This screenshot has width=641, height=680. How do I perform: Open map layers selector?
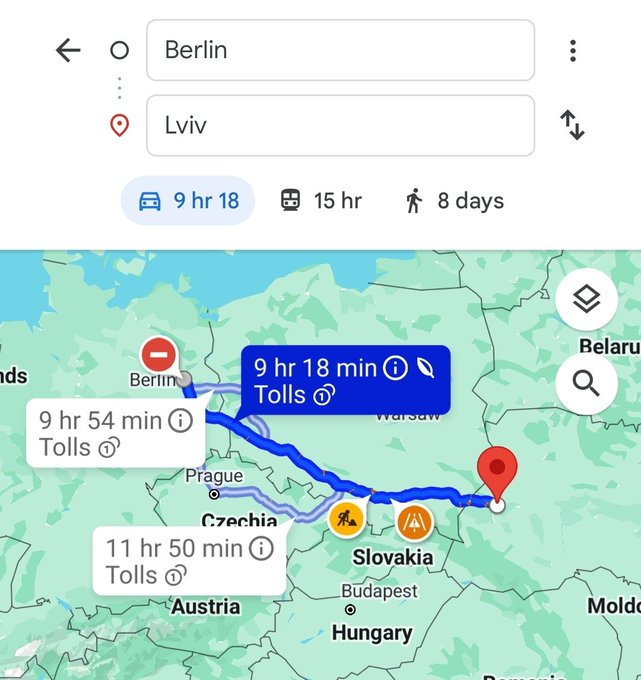click(586, 299)
